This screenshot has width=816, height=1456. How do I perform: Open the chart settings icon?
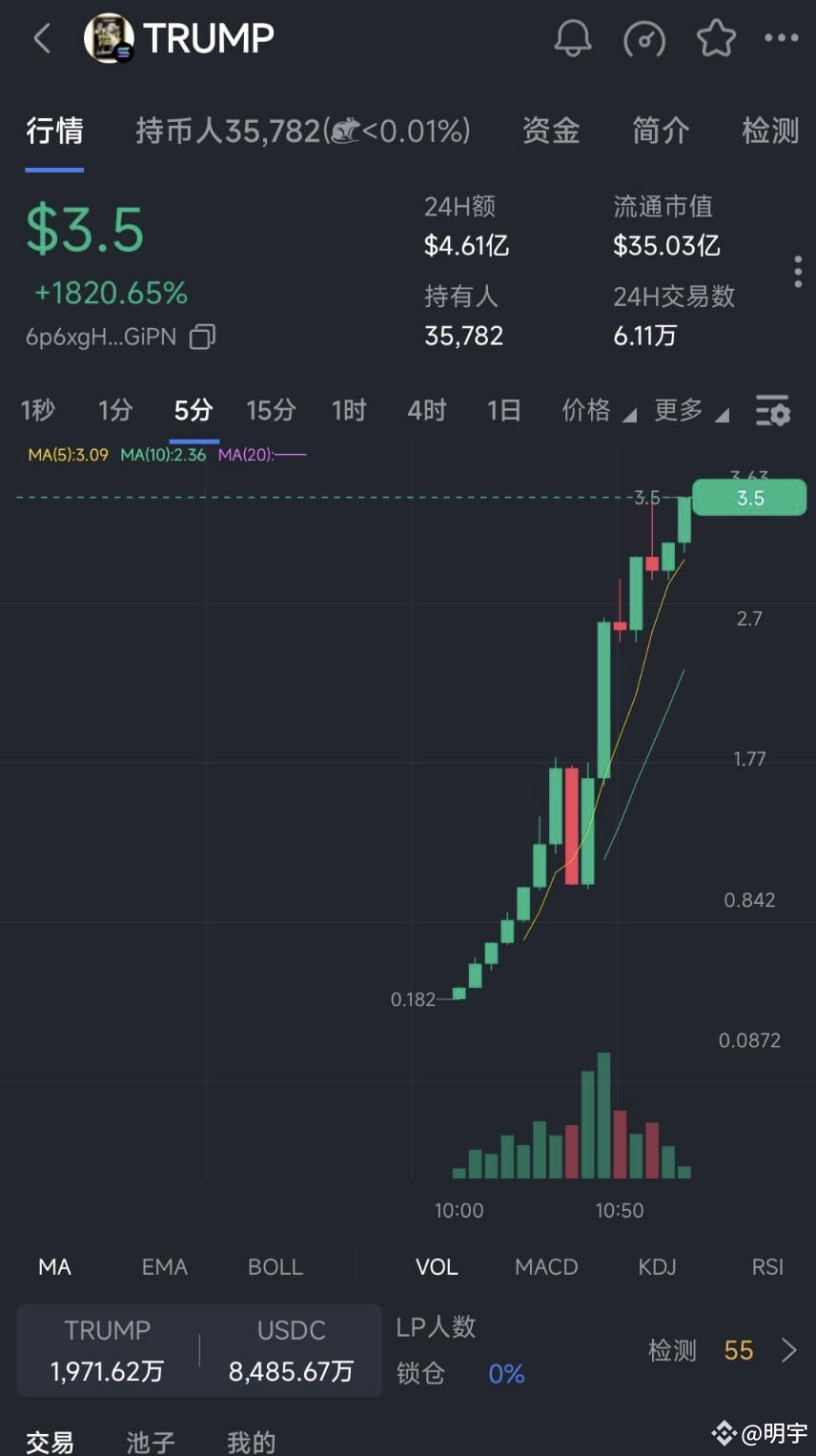tap(772, 410)
